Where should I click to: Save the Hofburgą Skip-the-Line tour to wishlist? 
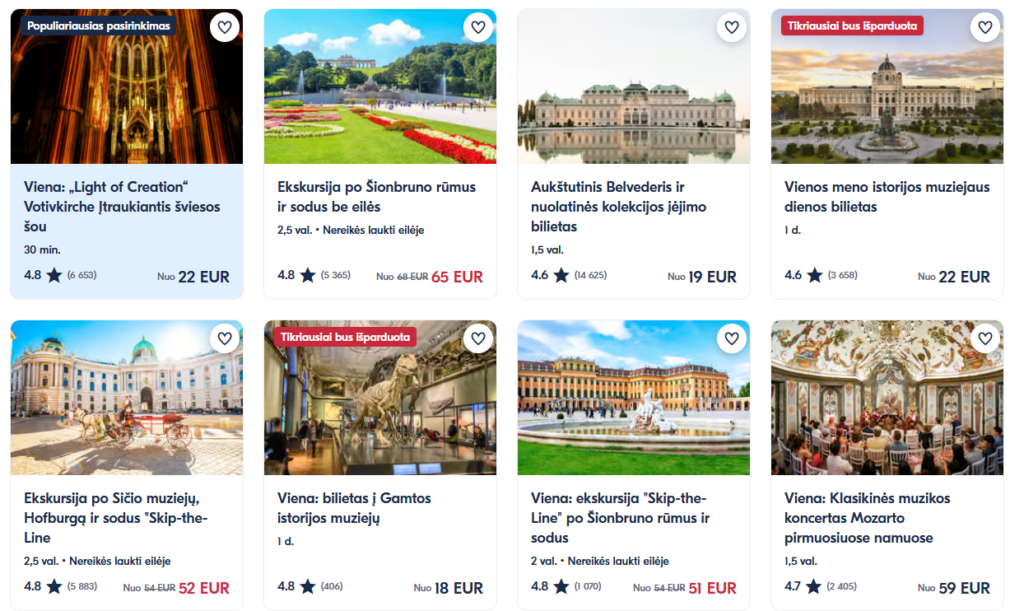(225, 339)
